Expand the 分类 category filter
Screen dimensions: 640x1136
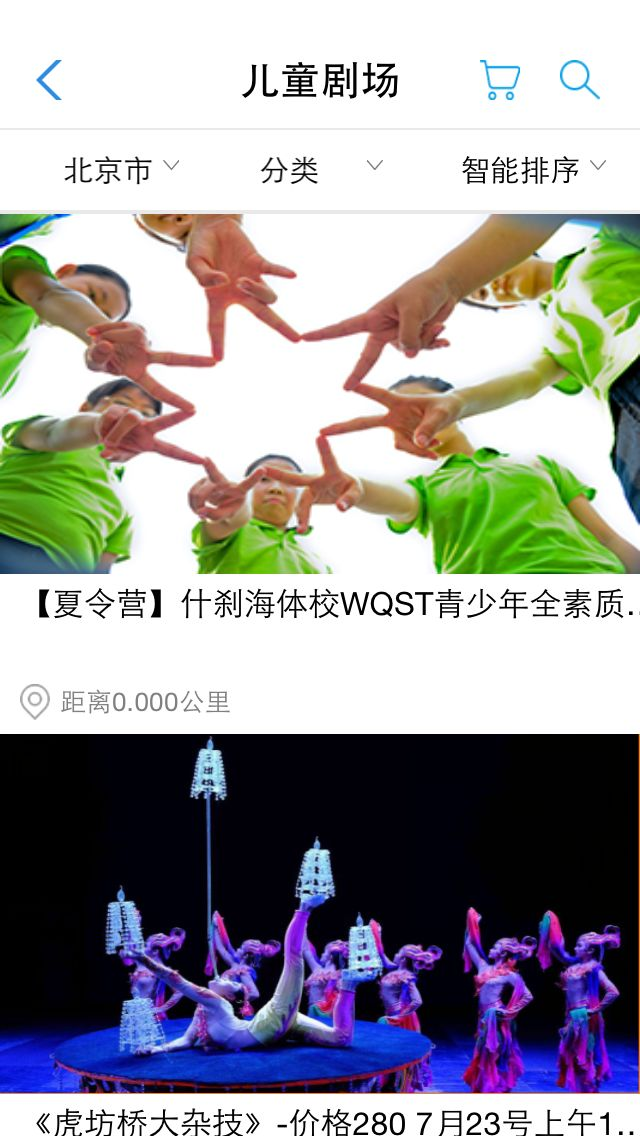(x=320, y=170)
